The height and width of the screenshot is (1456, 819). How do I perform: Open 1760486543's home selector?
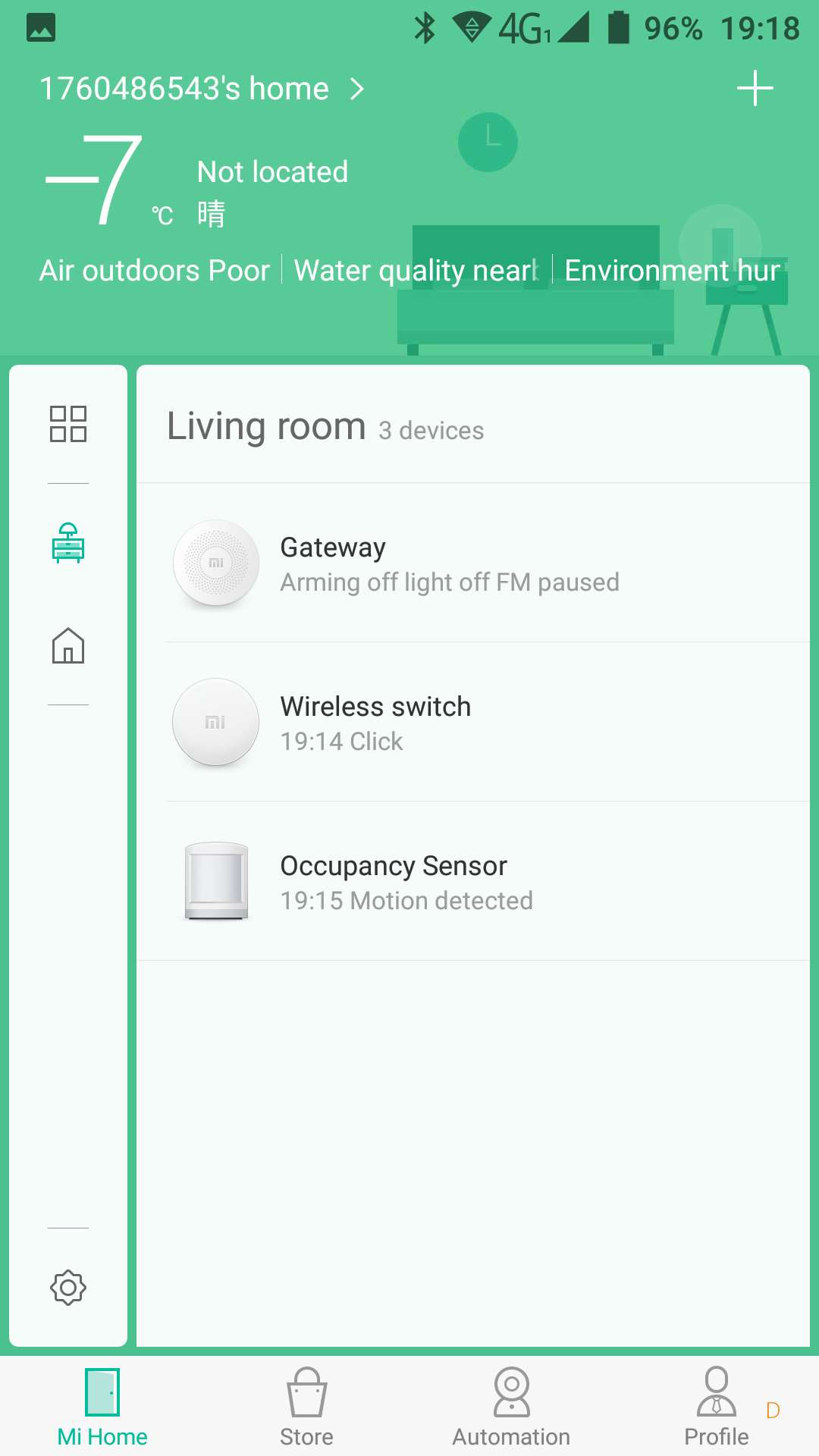(201, 89)
